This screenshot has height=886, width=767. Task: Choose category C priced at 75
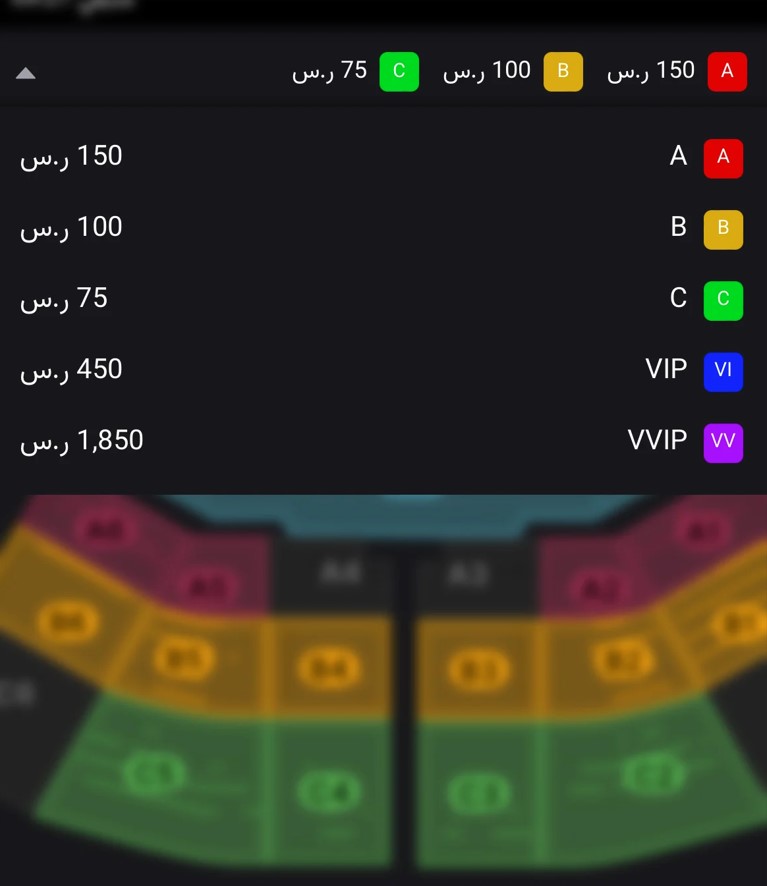pyautogui.click(x=383, y=299)
